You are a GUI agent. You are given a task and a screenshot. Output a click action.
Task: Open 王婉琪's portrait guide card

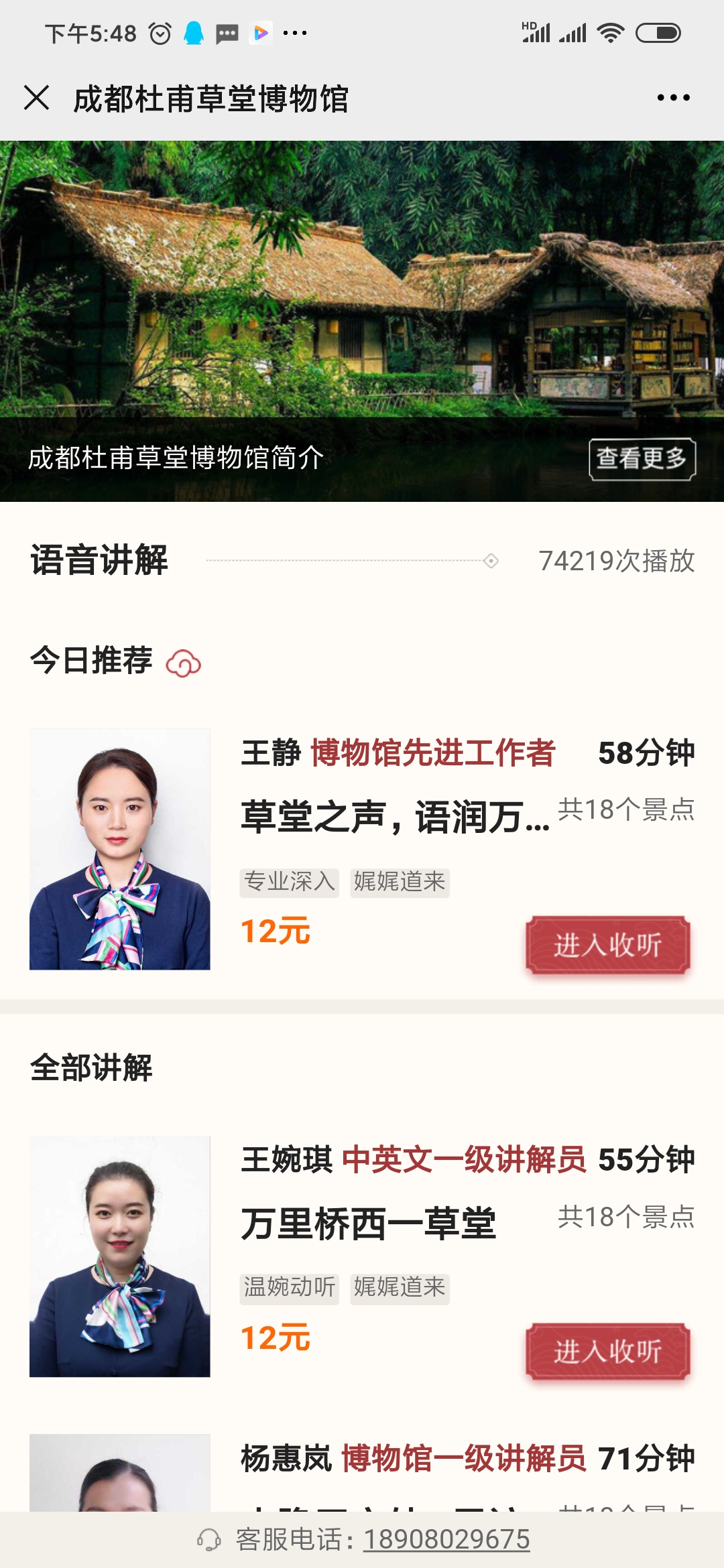120,1256
